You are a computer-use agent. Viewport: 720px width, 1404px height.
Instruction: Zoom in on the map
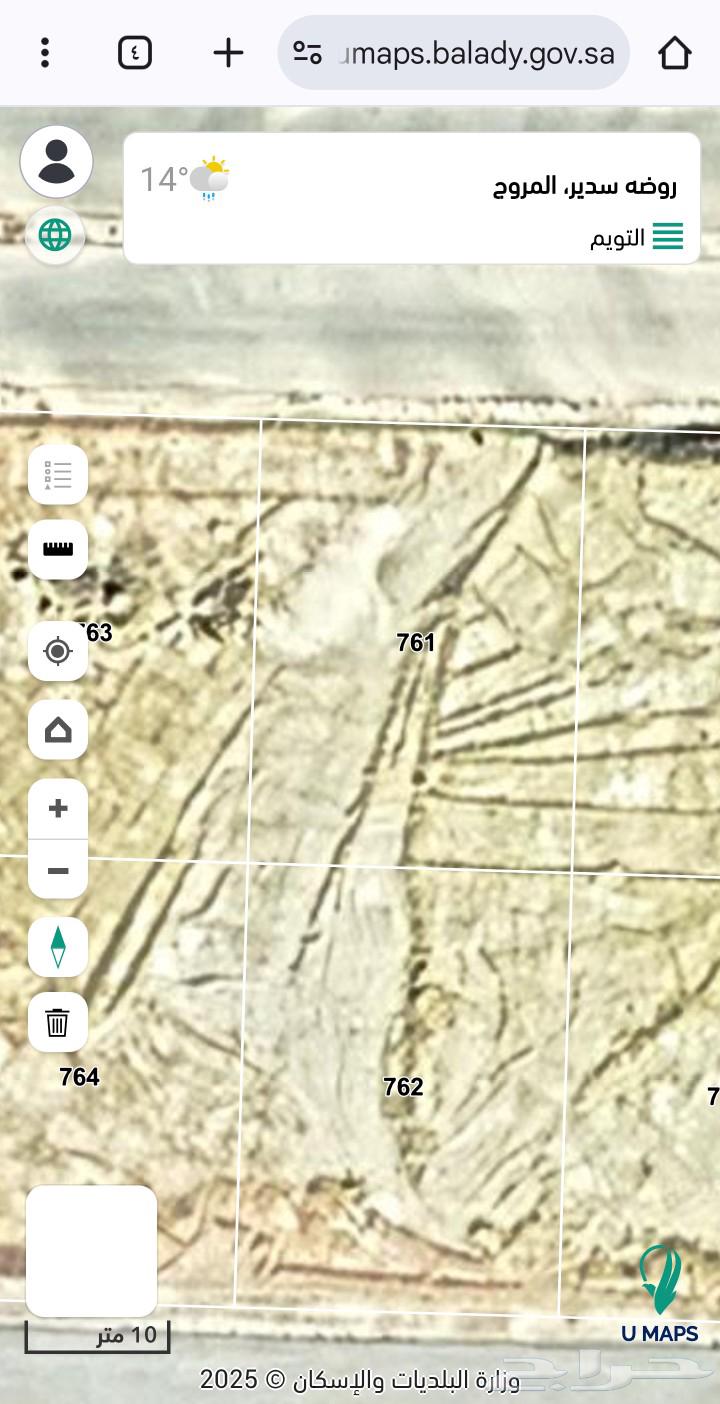pyautogui.click(x=58, y=809)
